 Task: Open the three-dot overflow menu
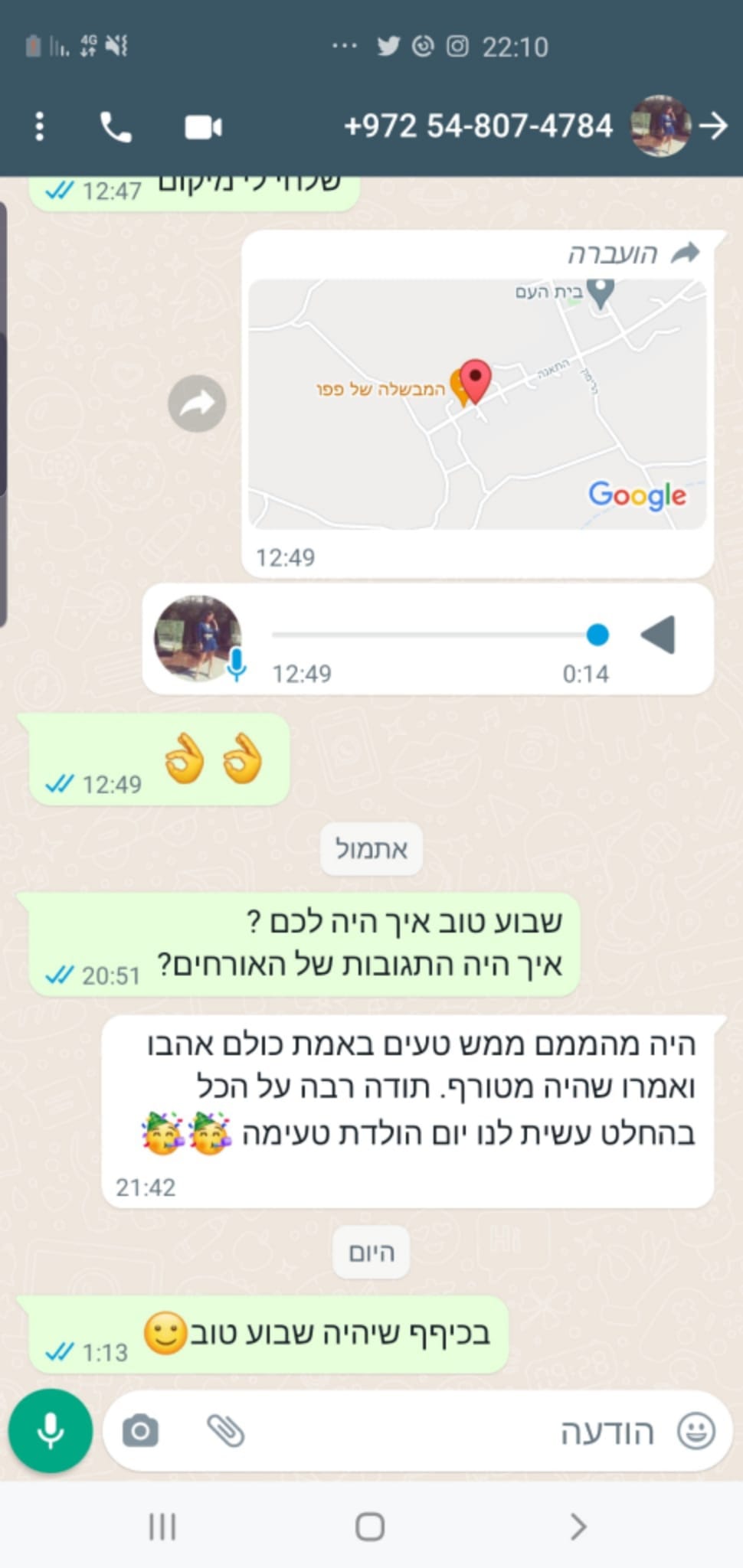[40, 126]
